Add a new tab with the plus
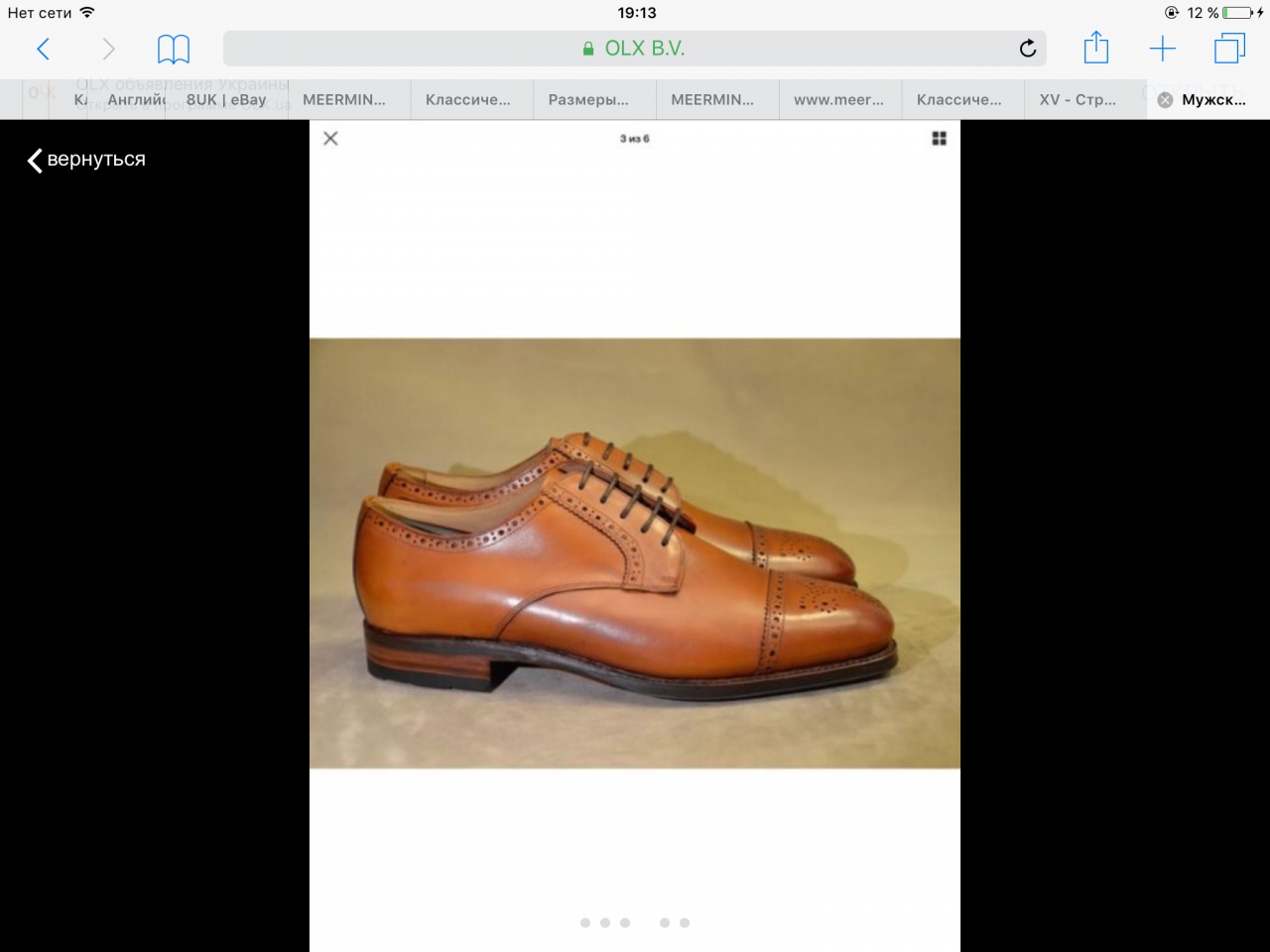 [x=1162, y=49]
